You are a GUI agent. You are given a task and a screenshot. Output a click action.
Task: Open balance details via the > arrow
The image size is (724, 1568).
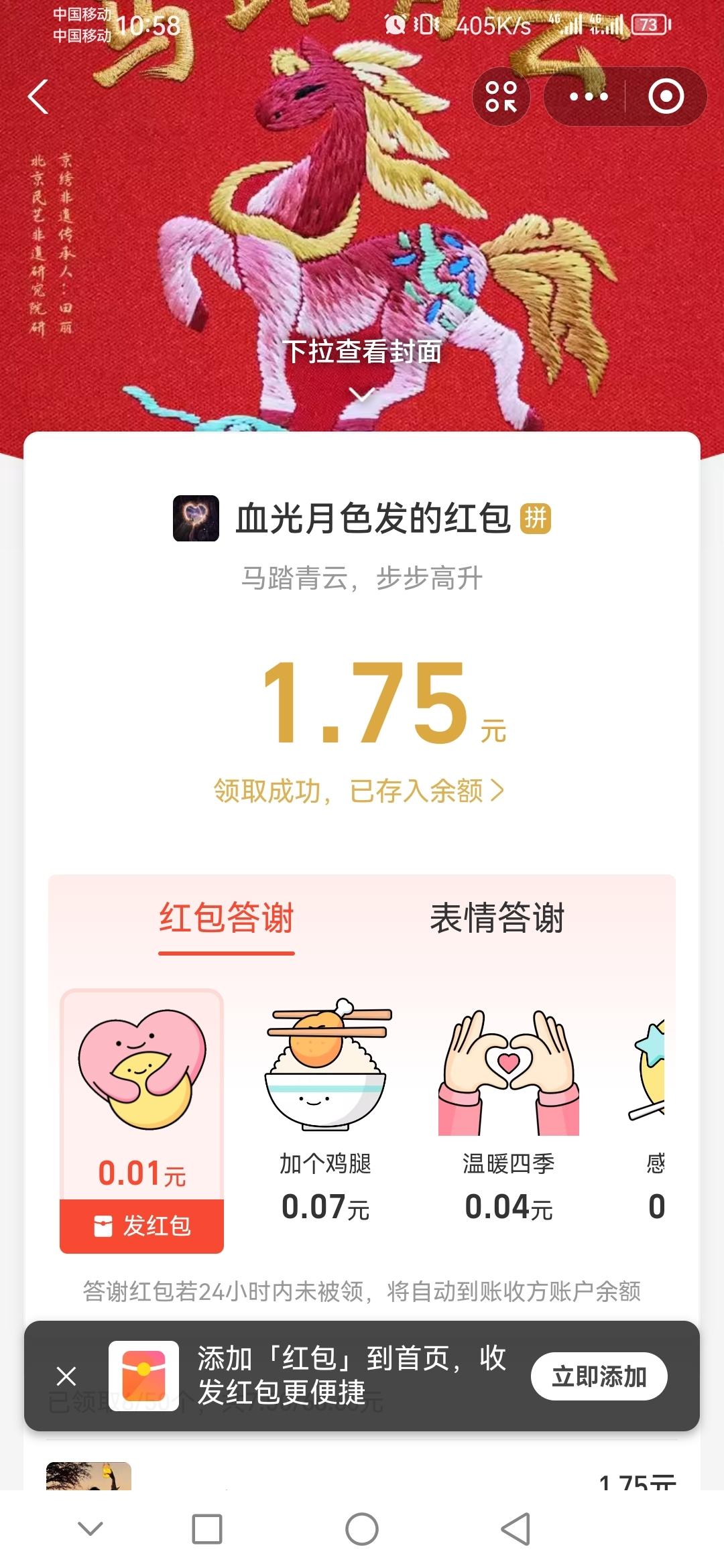(x=497, y=790)
